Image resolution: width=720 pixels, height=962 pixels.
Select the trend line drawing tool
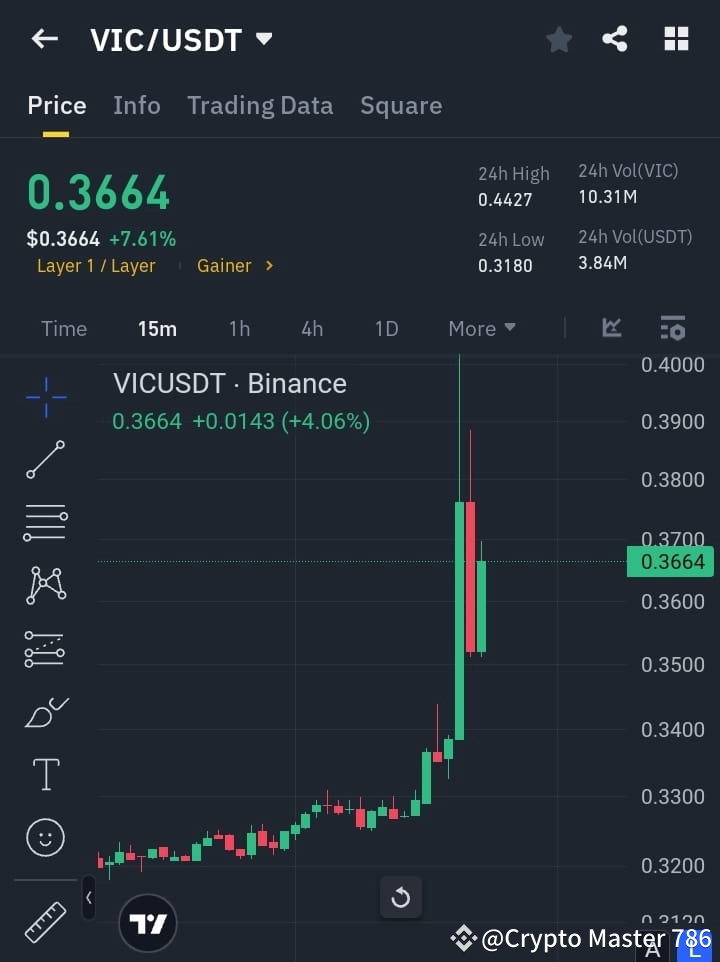tap(45, 460)
